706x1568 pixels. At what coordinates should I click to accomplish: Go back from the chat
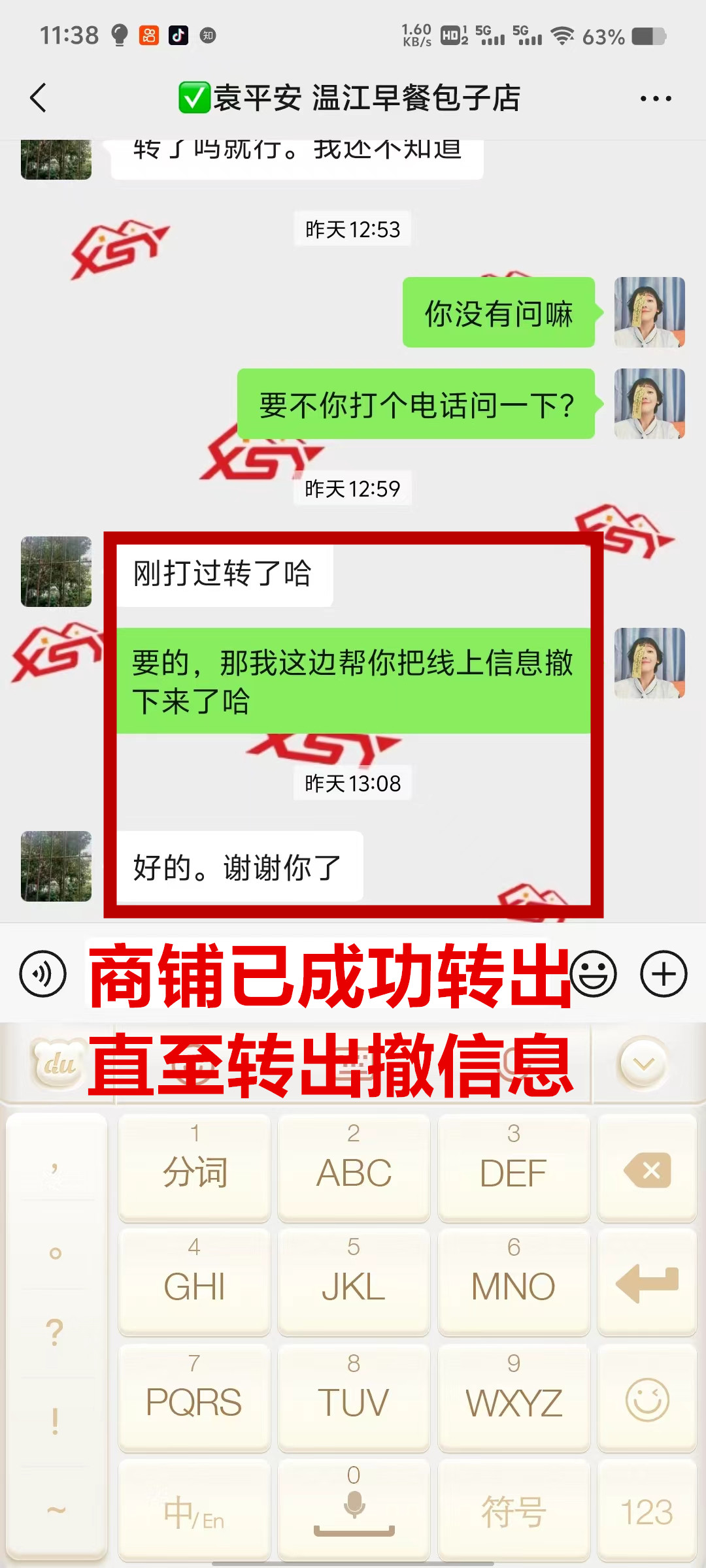tap(38, 98)
